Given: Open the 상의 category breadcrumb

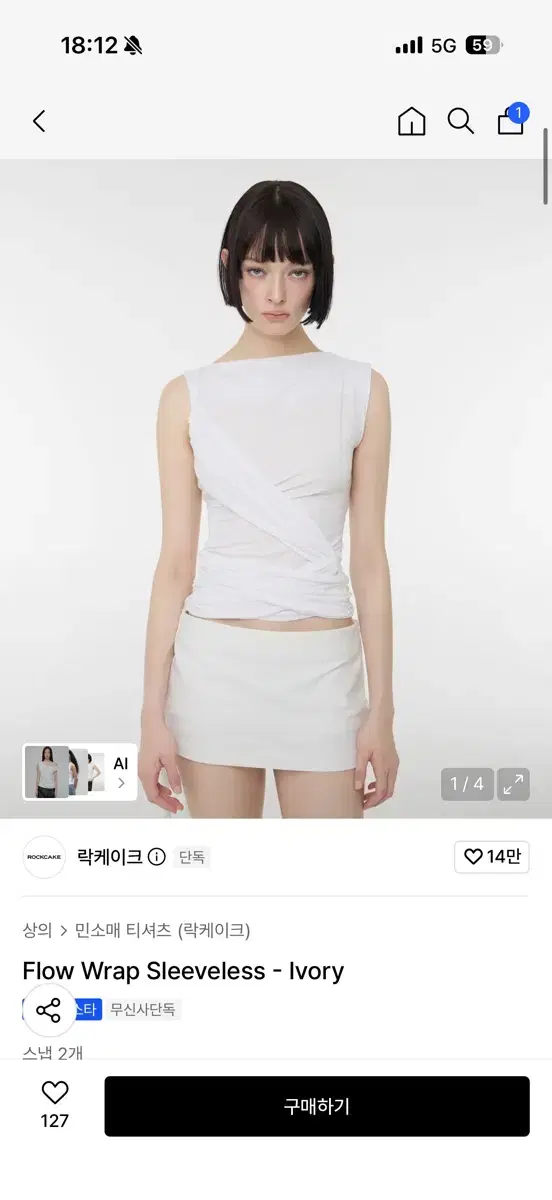Looking at the screenshot, I should click(37, 930).
